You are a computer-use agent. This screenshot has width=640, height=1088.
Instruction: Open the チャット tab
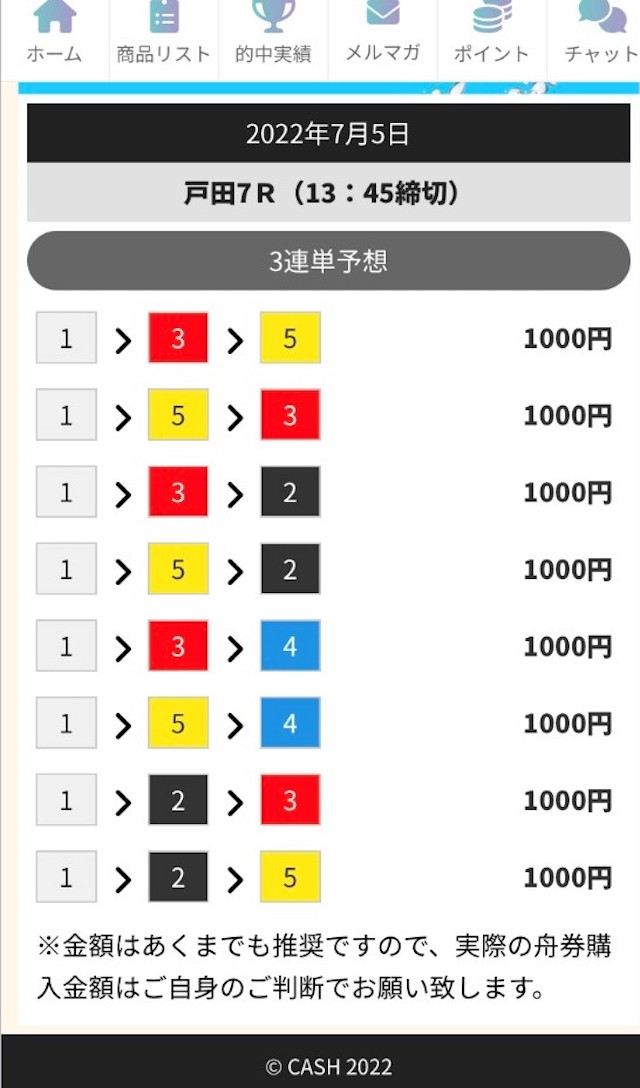click(593, 40)
